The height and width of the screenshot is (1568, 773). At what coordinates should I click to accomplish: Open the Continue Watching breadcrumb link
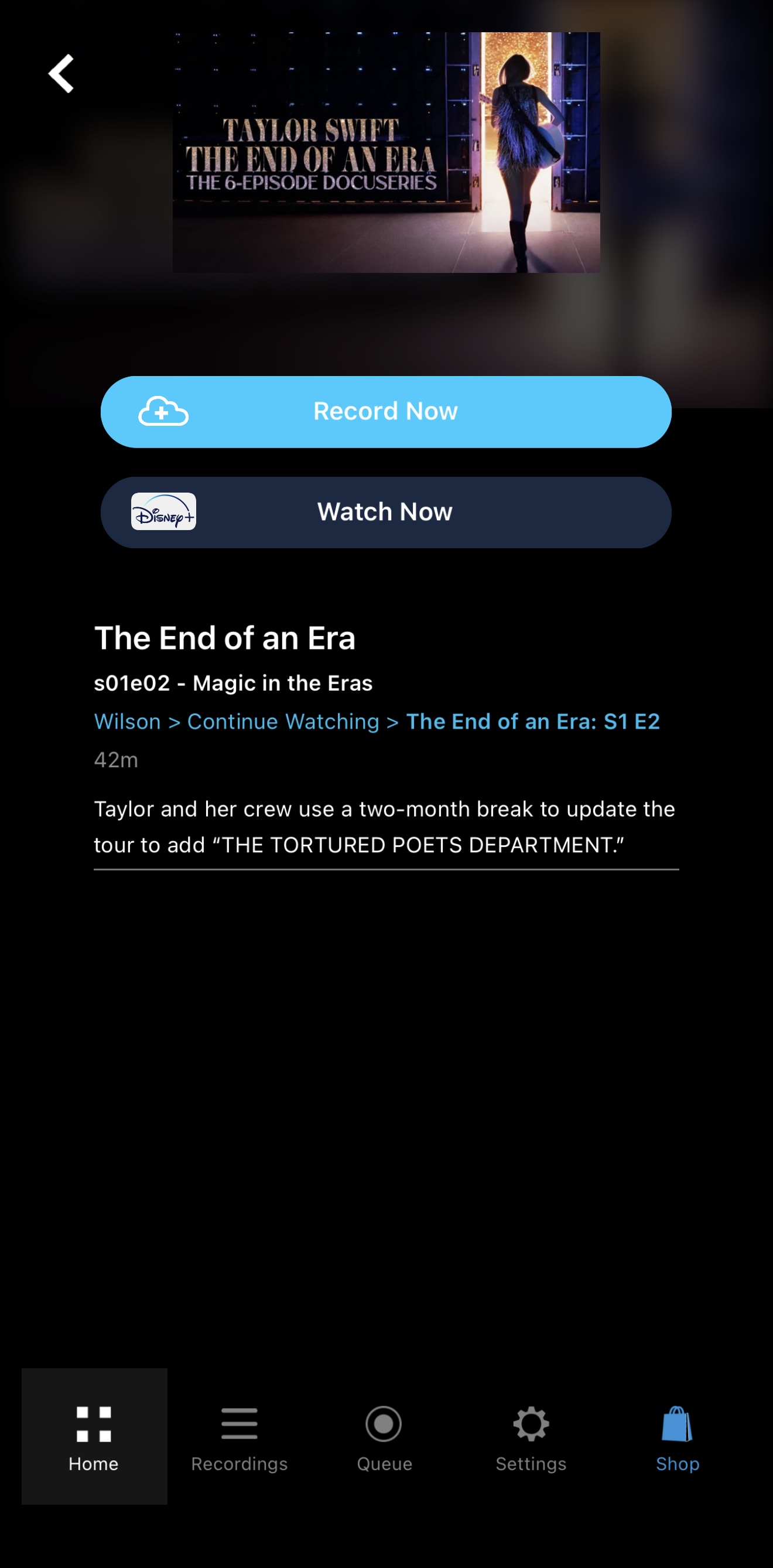(x=283, y=721)
